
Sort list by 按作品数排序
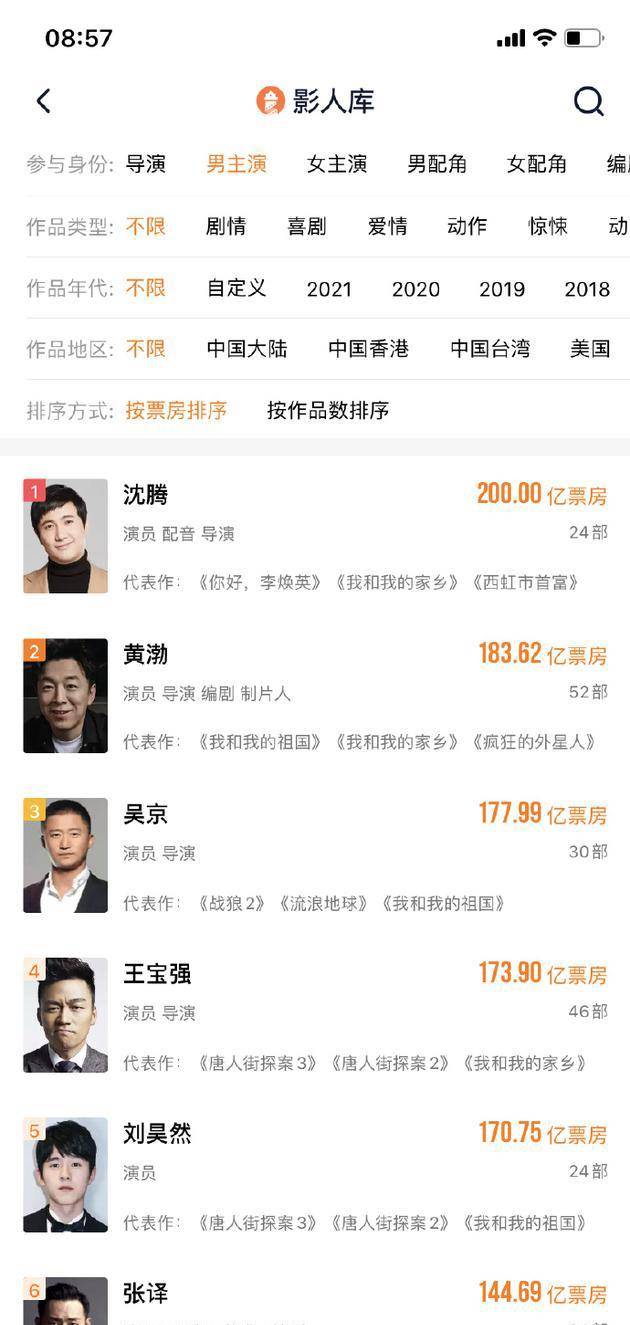[x=328, y=410]
